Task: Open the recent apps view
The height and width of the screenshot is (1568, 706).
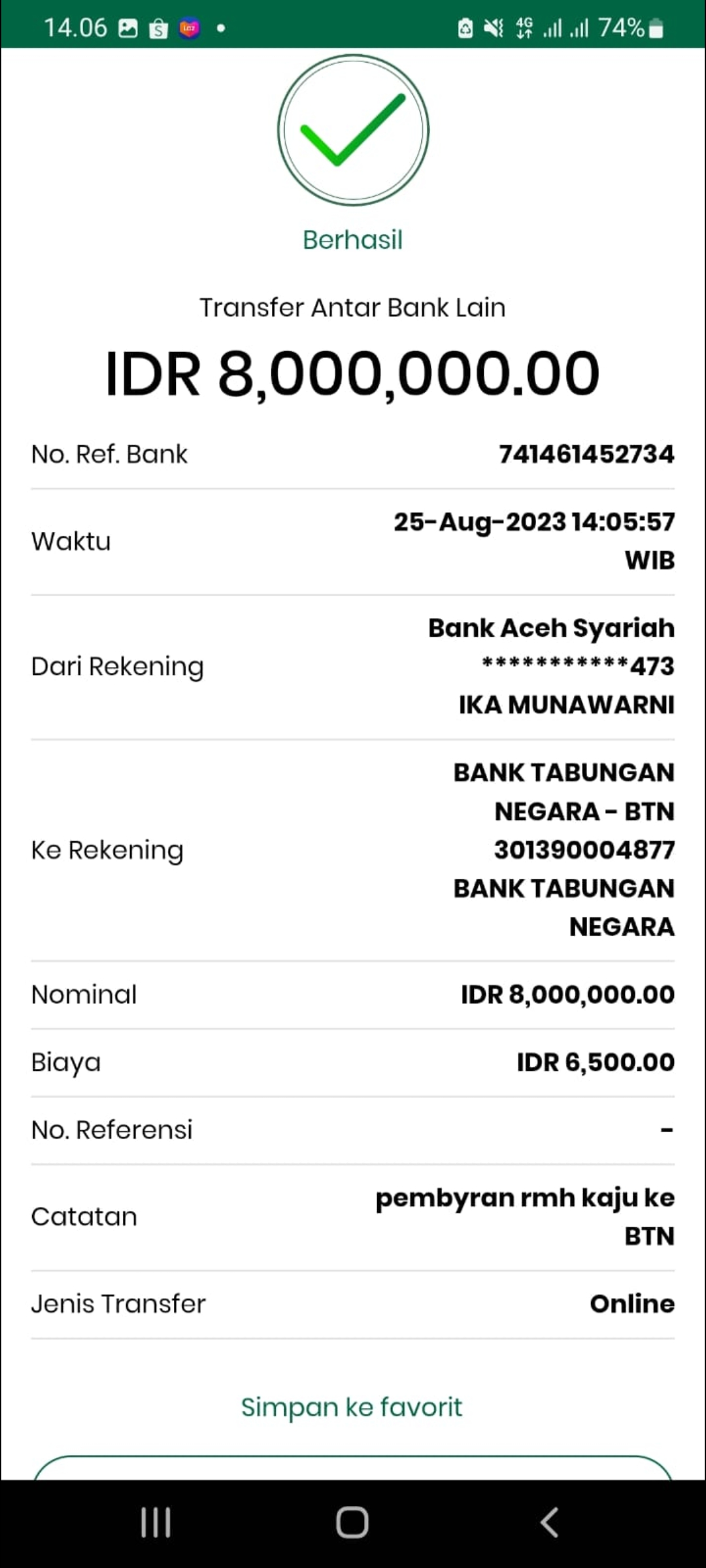Action: point(156,1522)
